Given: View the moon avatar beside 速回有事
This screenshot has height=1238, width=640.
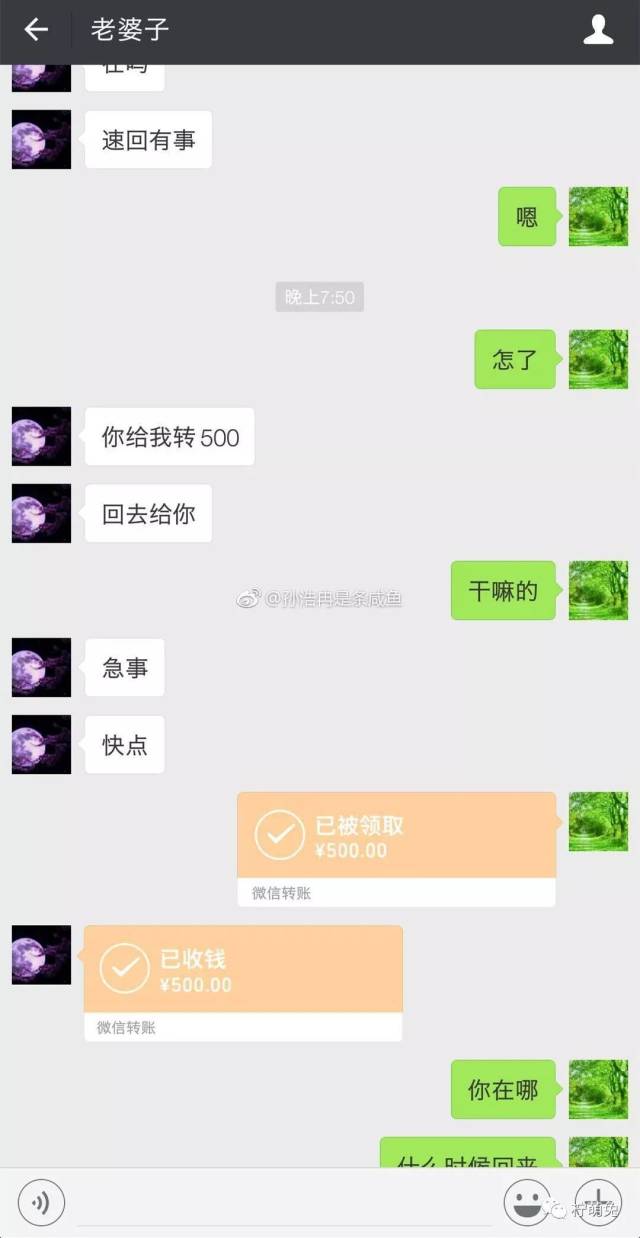Looking at the screenshot, I should point(41,139).
